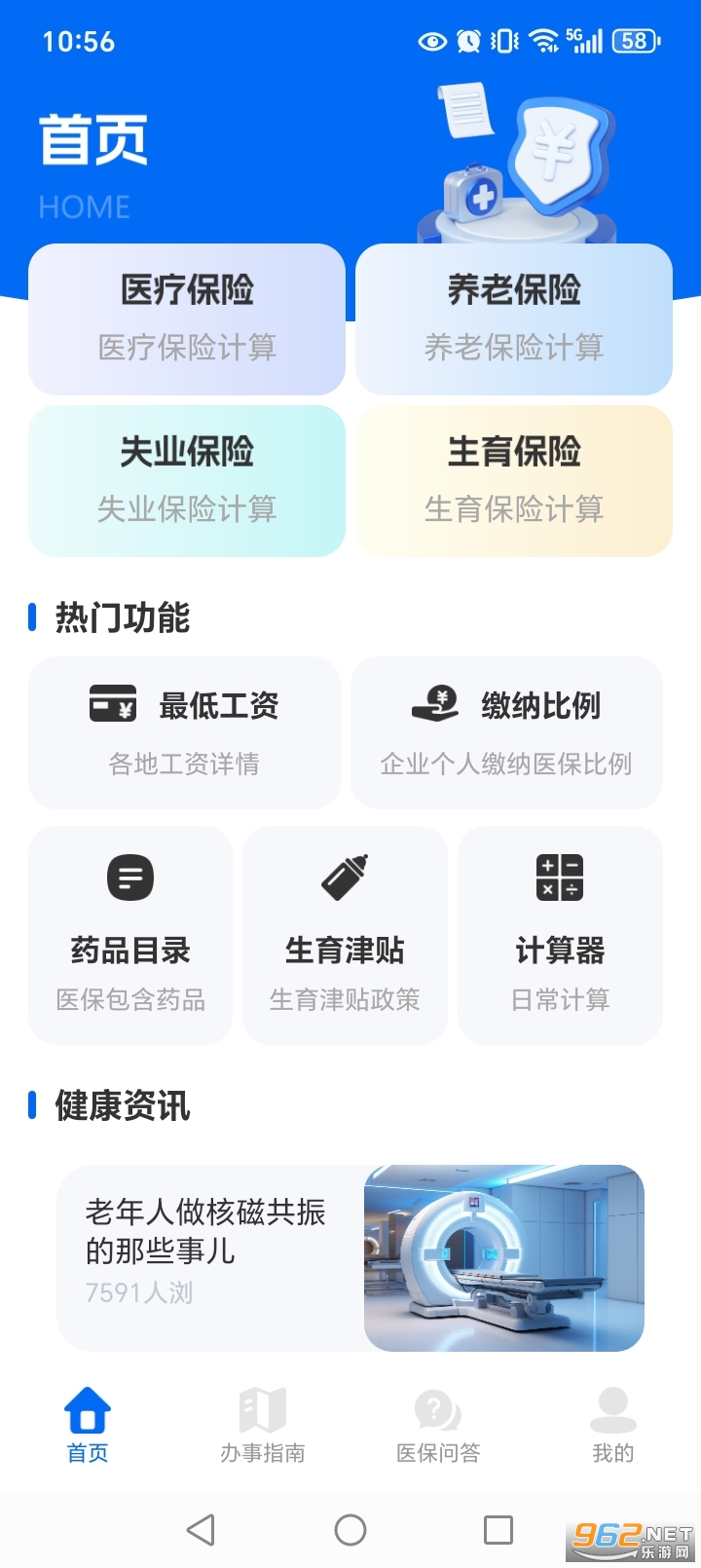This screenshot has height=1568, width=701.
Task: Tap the 缴纳比例 hand-with-coin icon
Action: click(x=437, y=704)
